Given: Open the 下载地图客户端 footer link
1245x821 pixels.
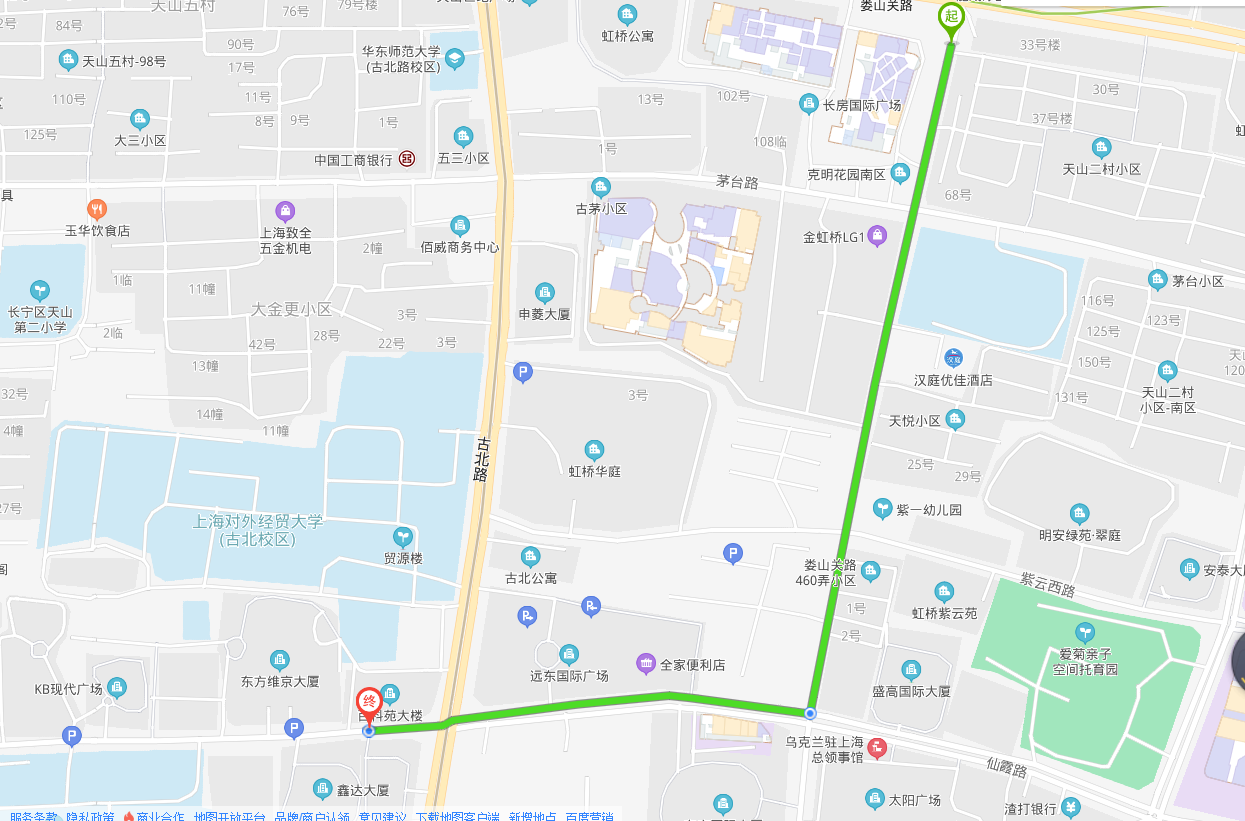Looking at the screenshot, I should (x=456, y=816).
